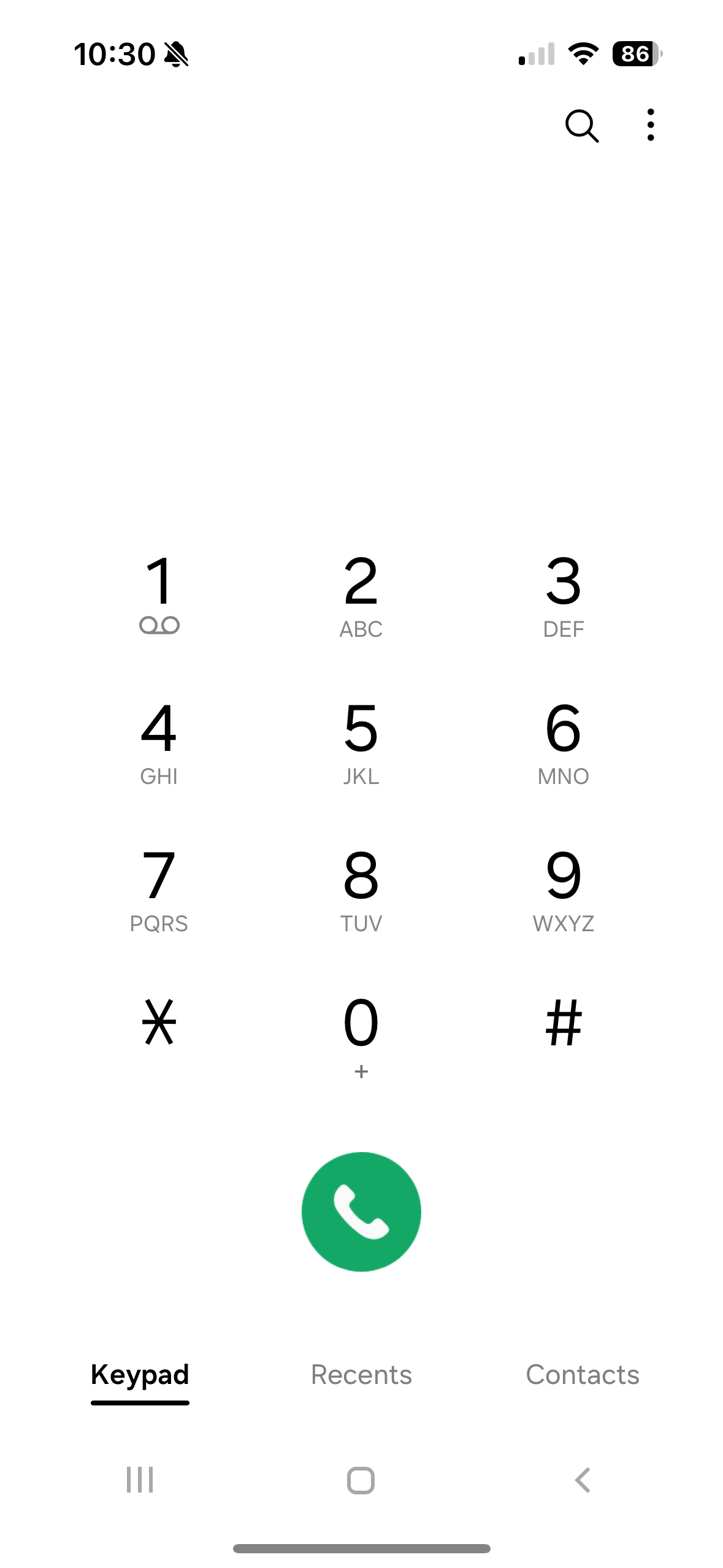Image resolution: width=723 pixels, height=1568 pixels.
Task: Tap the 4 key labeled GHI
Action: 160,739
